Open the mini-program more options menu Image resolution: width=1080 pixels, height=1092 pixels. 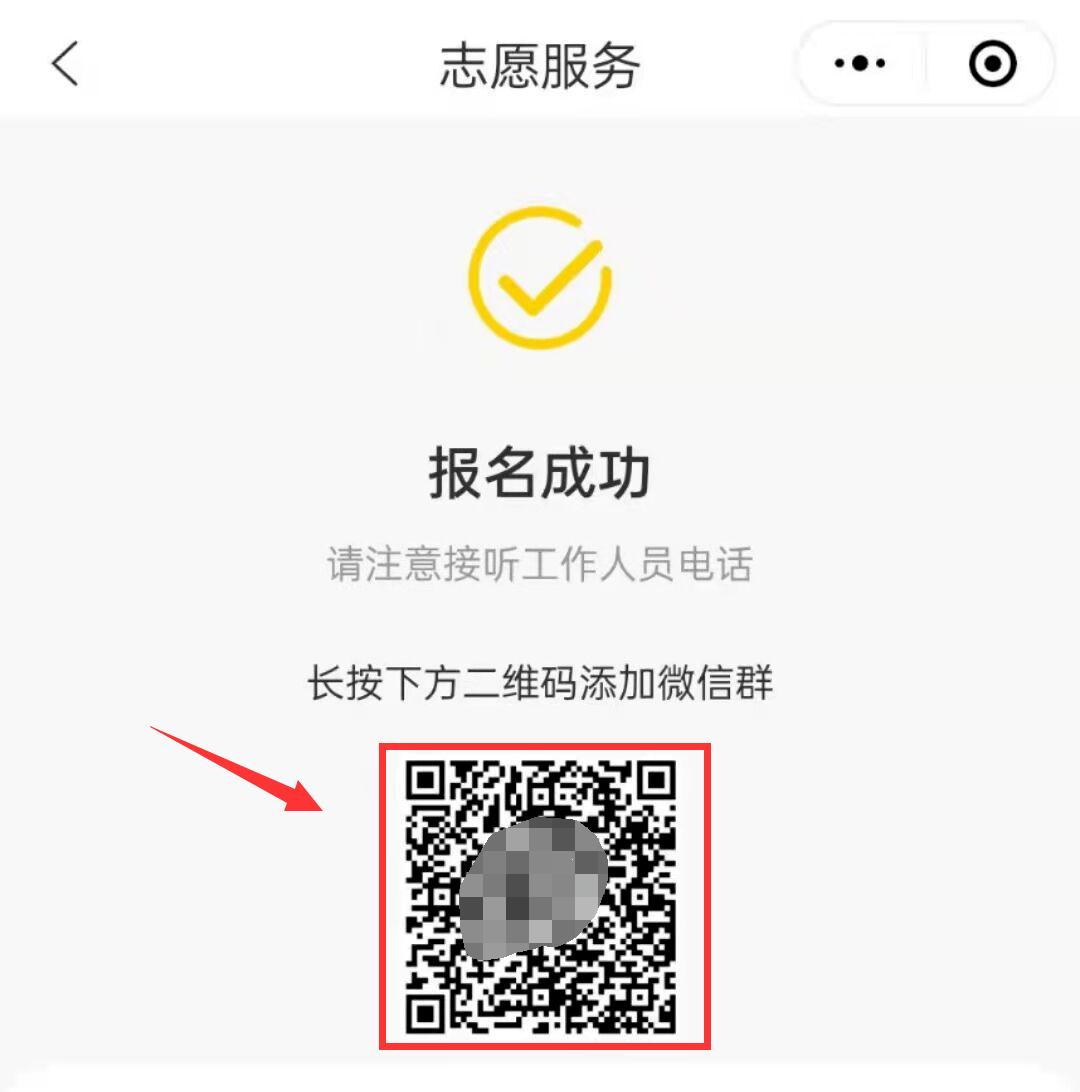[858, 63]
